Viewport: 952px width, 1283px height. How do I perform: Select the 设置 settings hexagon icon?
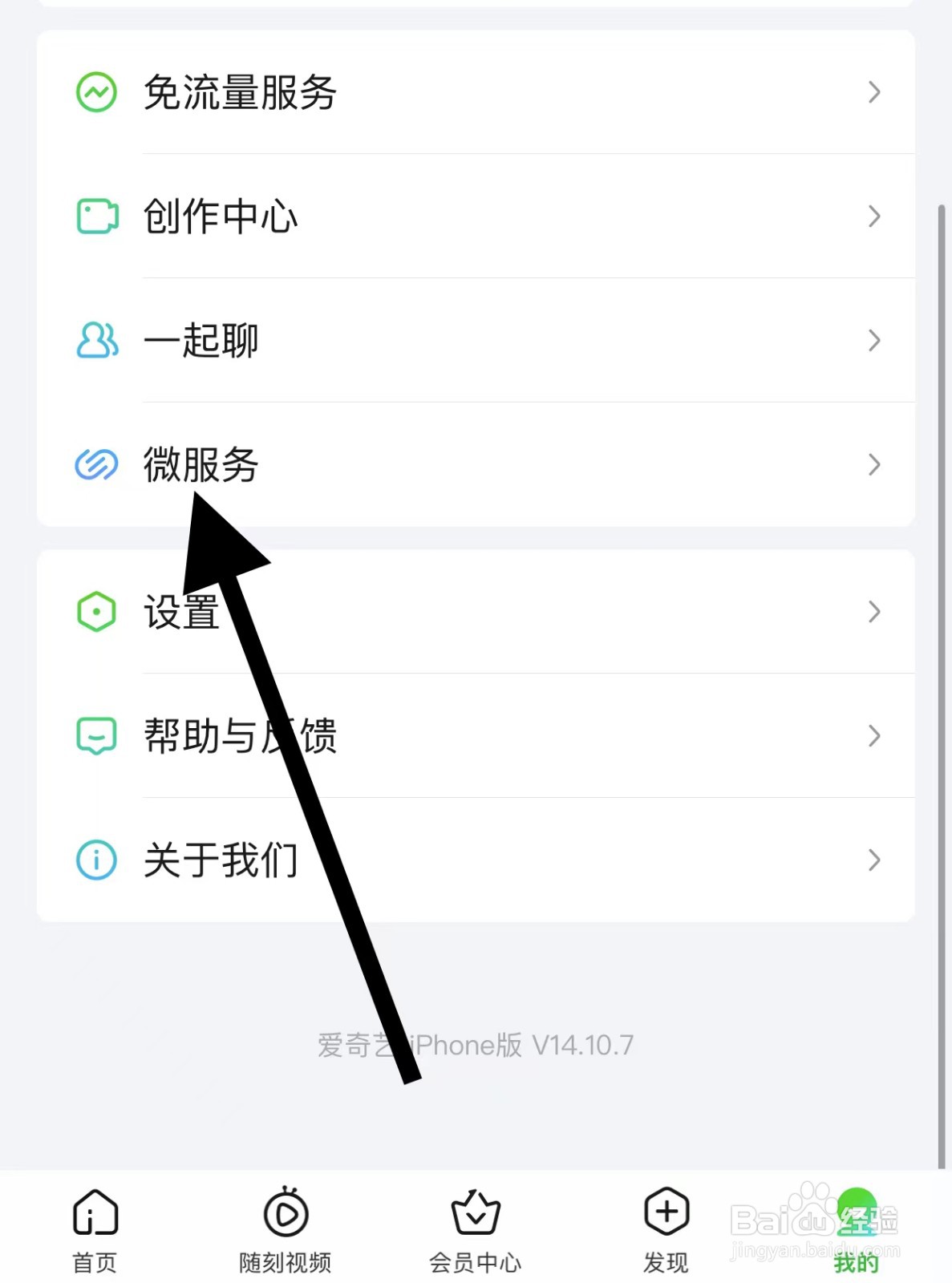[95, 612]
